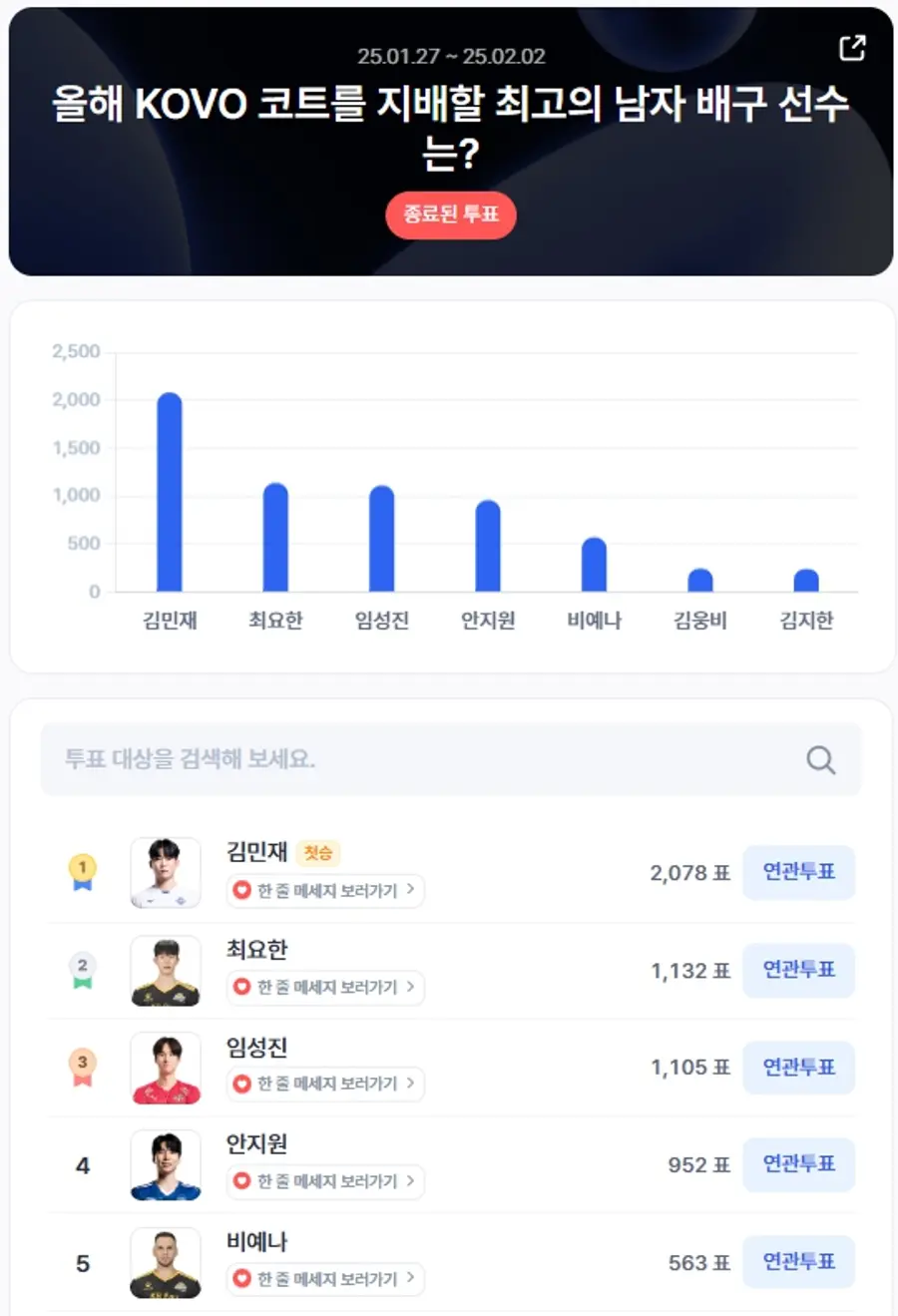Click 비예나's profile thumbnail
The height and width of the screenshot is (1316, 898).
tap(166, 1262)
